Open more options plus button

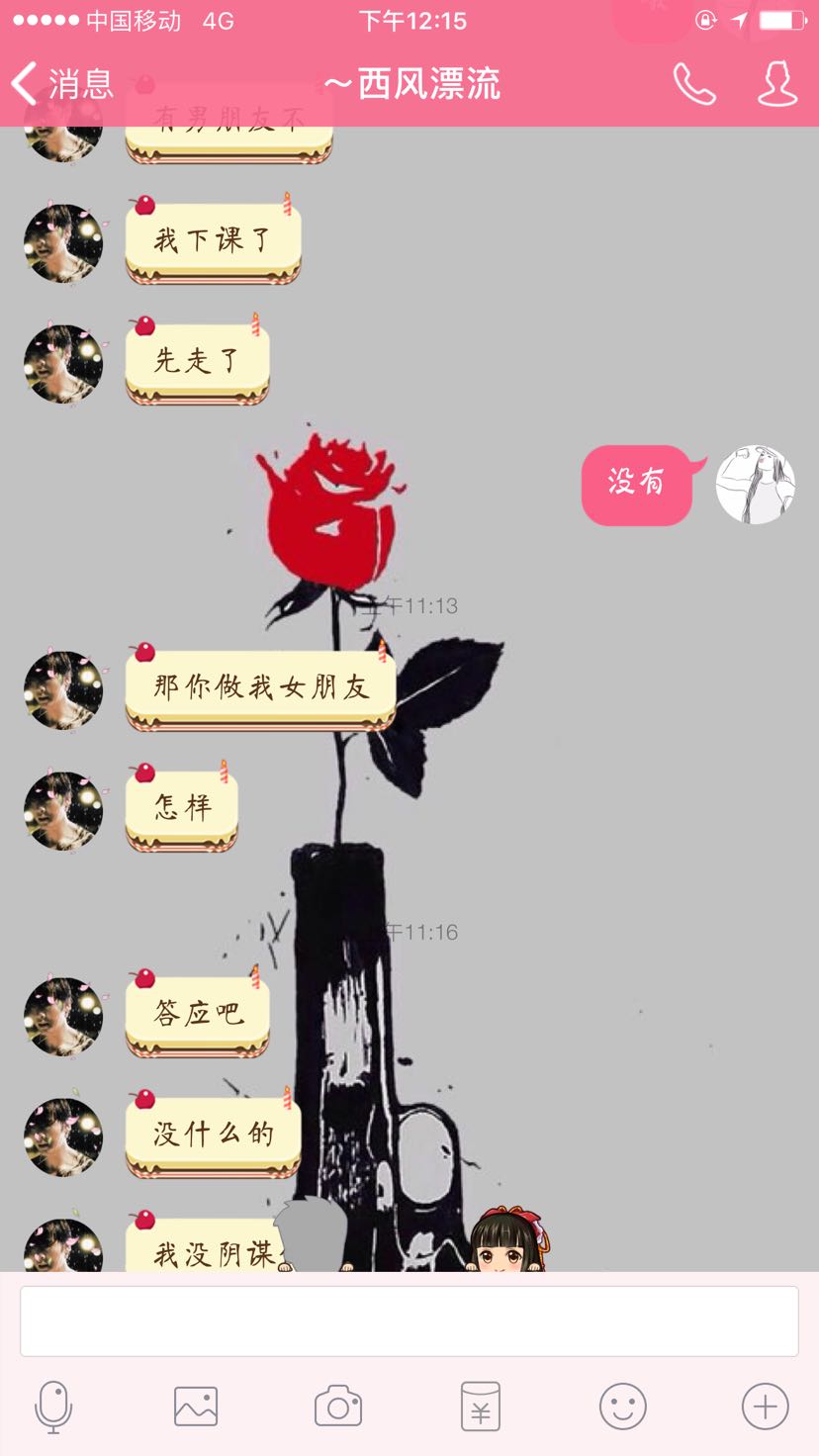pyautogui.click(x=766, y=1407)
